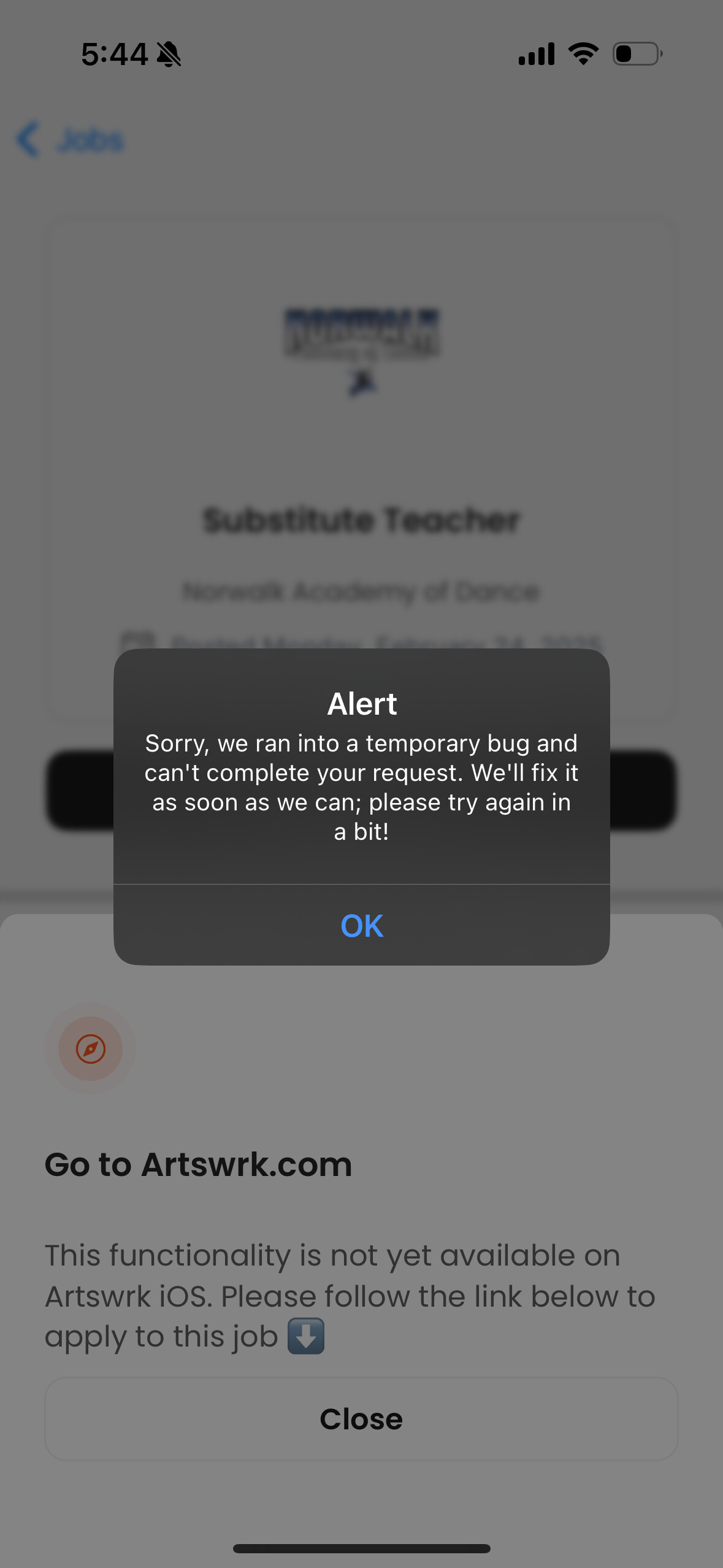Screen dimensions: 723x1568
Task: Go back to the Jobs list
Action: (70, 140)
